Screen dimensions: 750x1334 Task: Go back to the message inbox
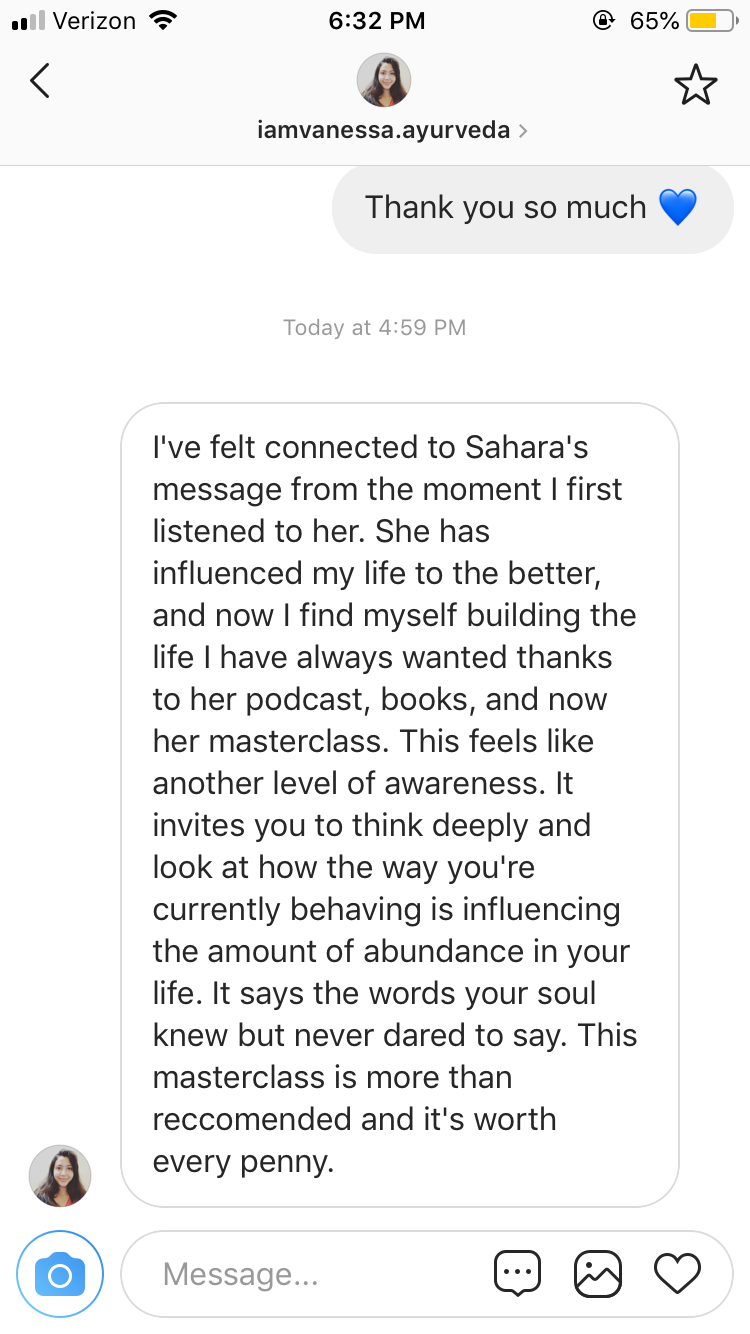(x=40, y=81)
